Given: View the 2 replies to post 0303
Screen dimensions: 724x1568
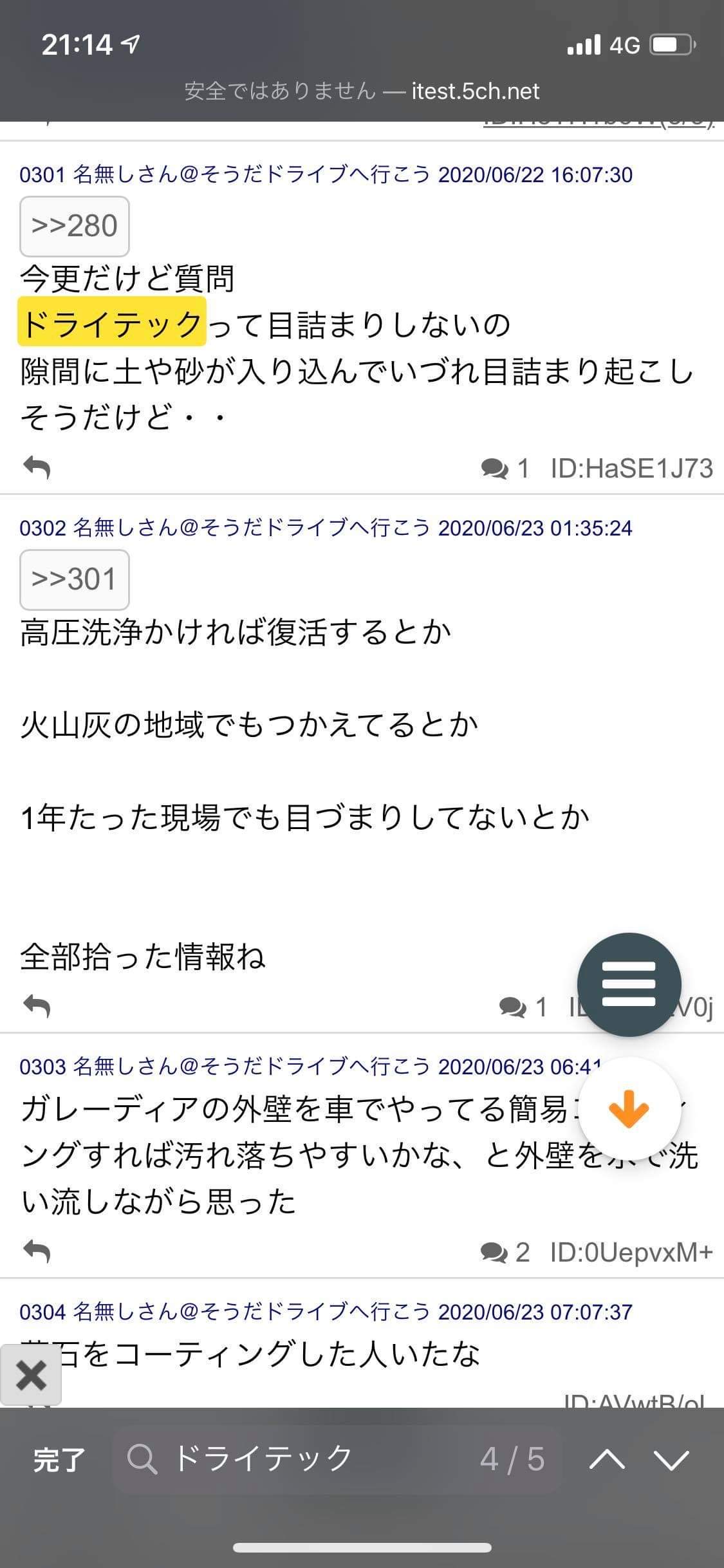Looking at the screenshot, I should [505, 1252].
